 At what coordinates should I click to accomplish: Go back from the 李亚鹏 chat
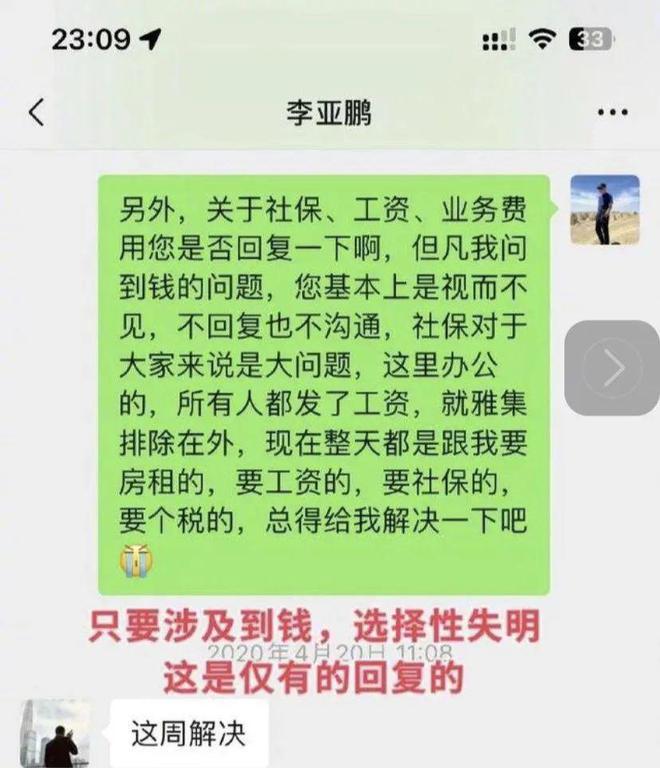[36, 112]
